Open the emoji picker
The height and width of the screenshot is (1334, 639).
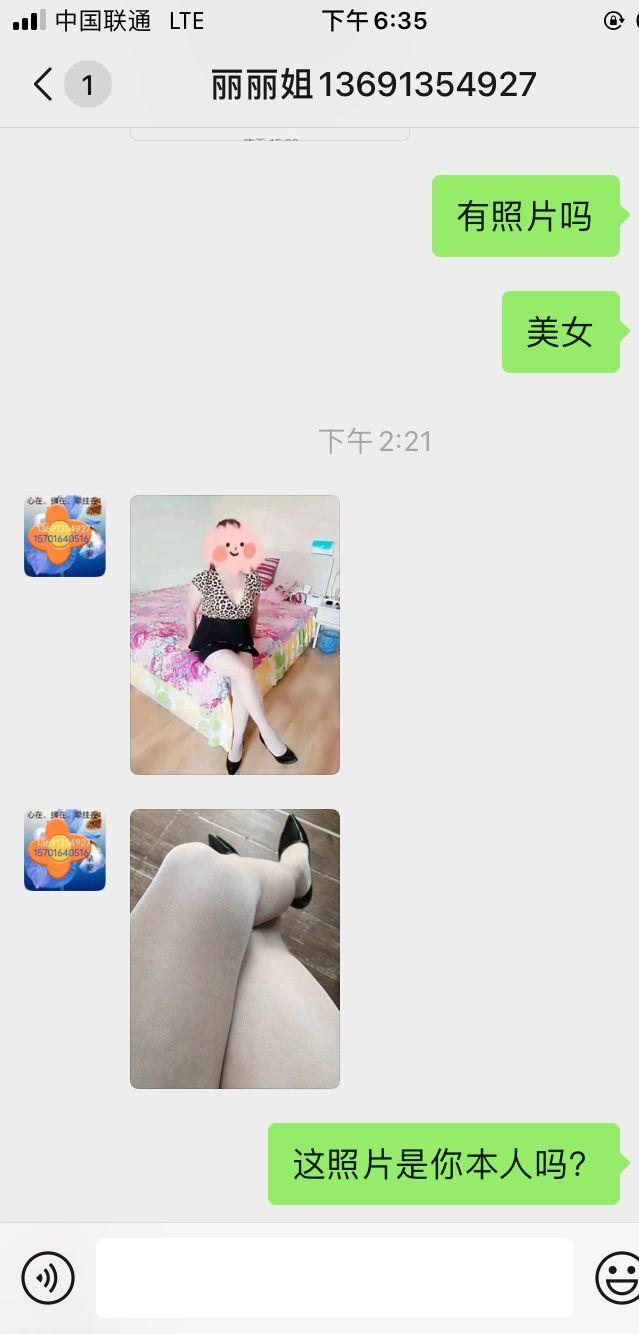[x=618, y=1277]
